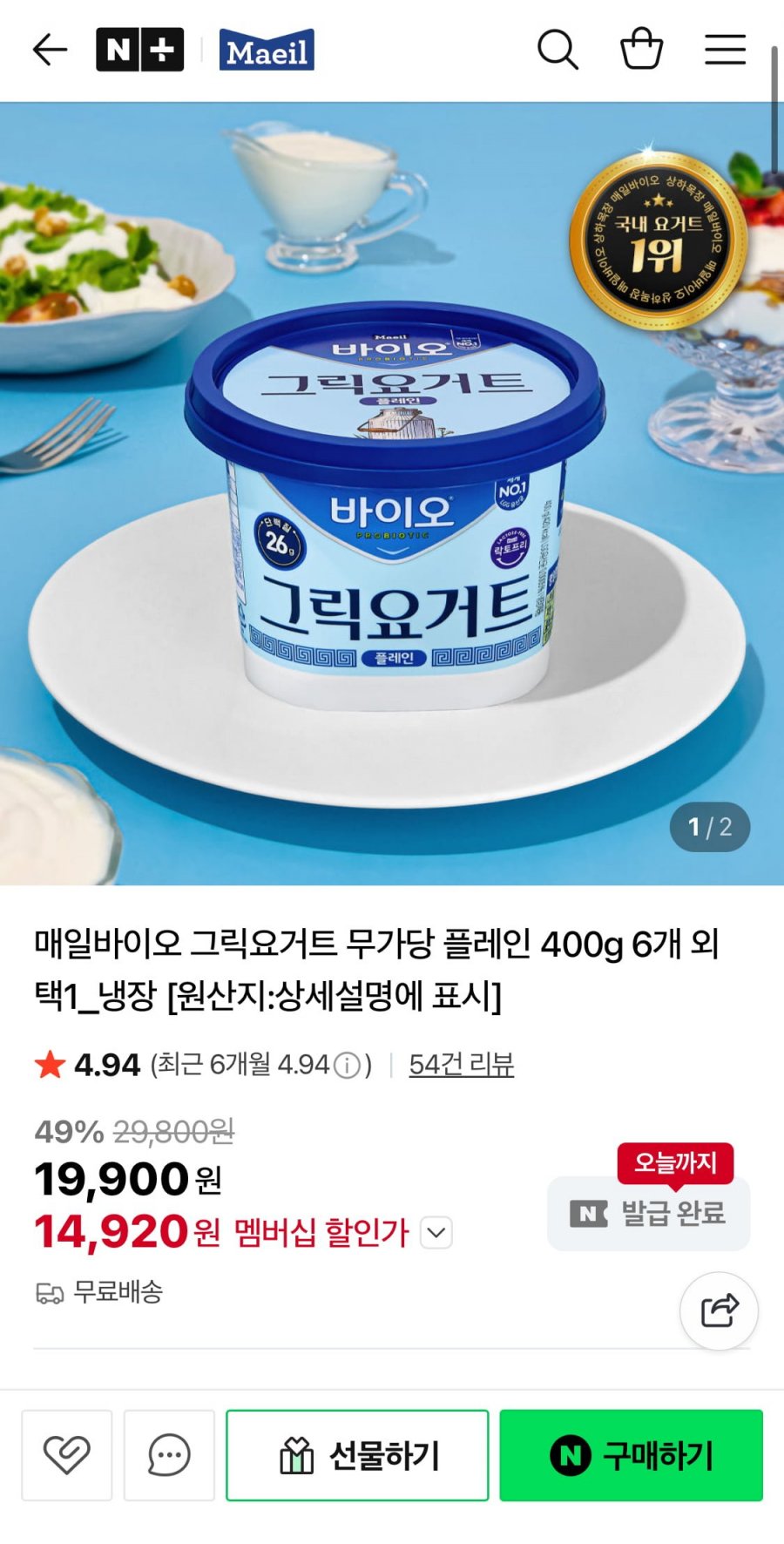Open the search icon
Viewport: 784px width, 1544px height.
pyautogui.click(x=558, y=50)
